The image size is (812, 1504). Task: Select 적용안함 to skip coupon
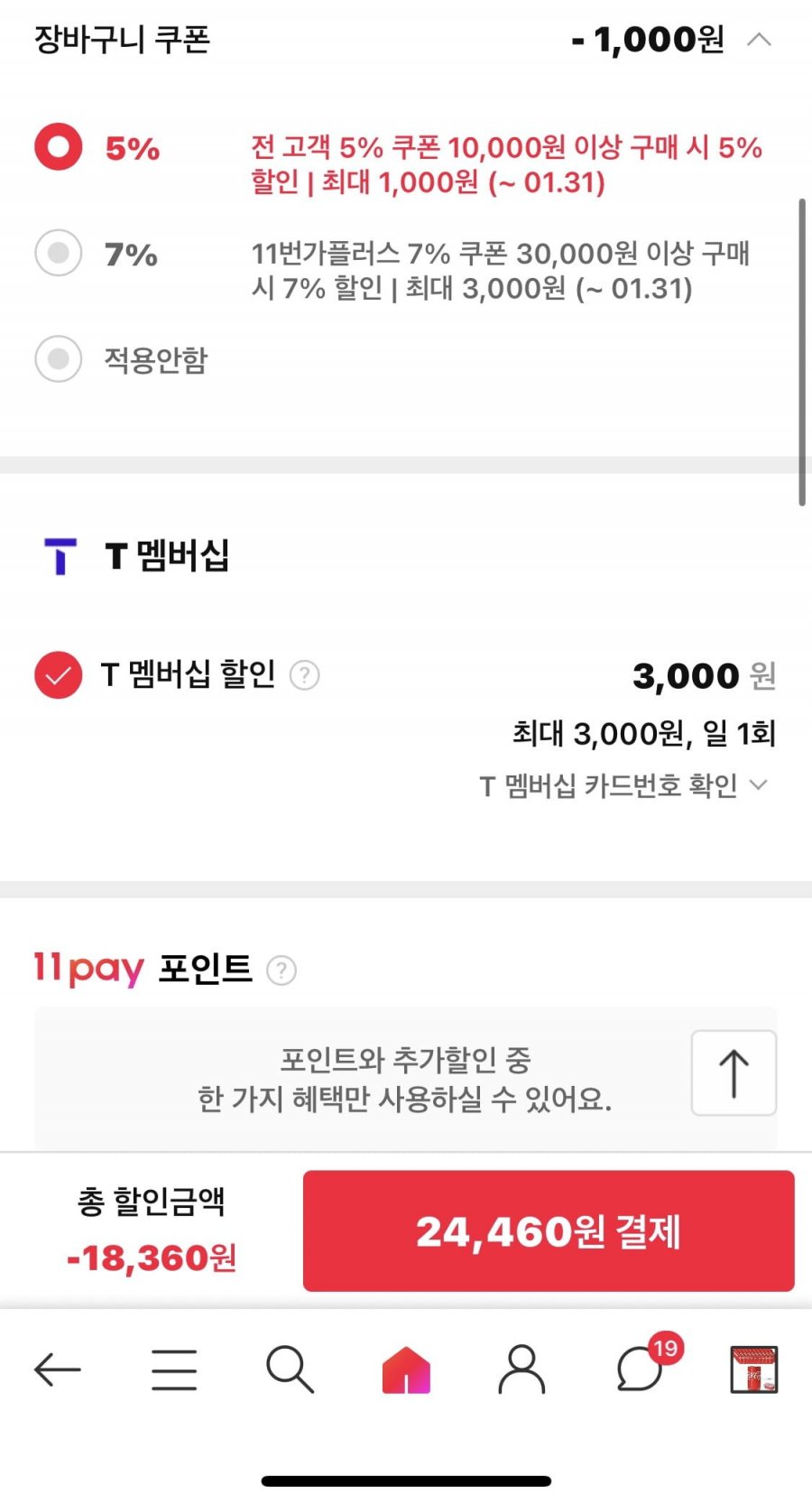[x=59, y=359]
